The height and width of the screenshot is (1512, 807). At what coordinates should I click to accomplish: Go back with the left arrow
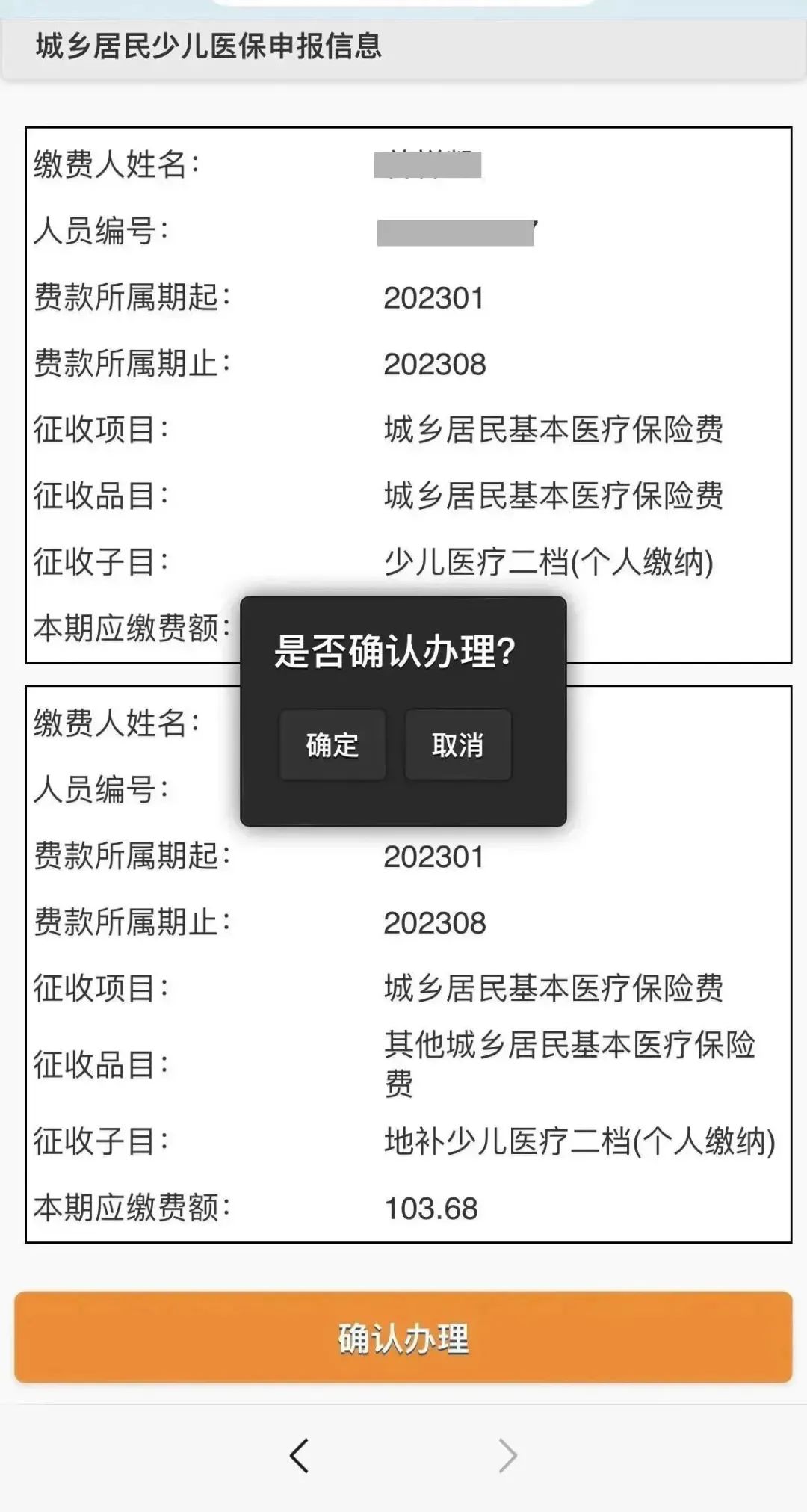(299, 1455)
